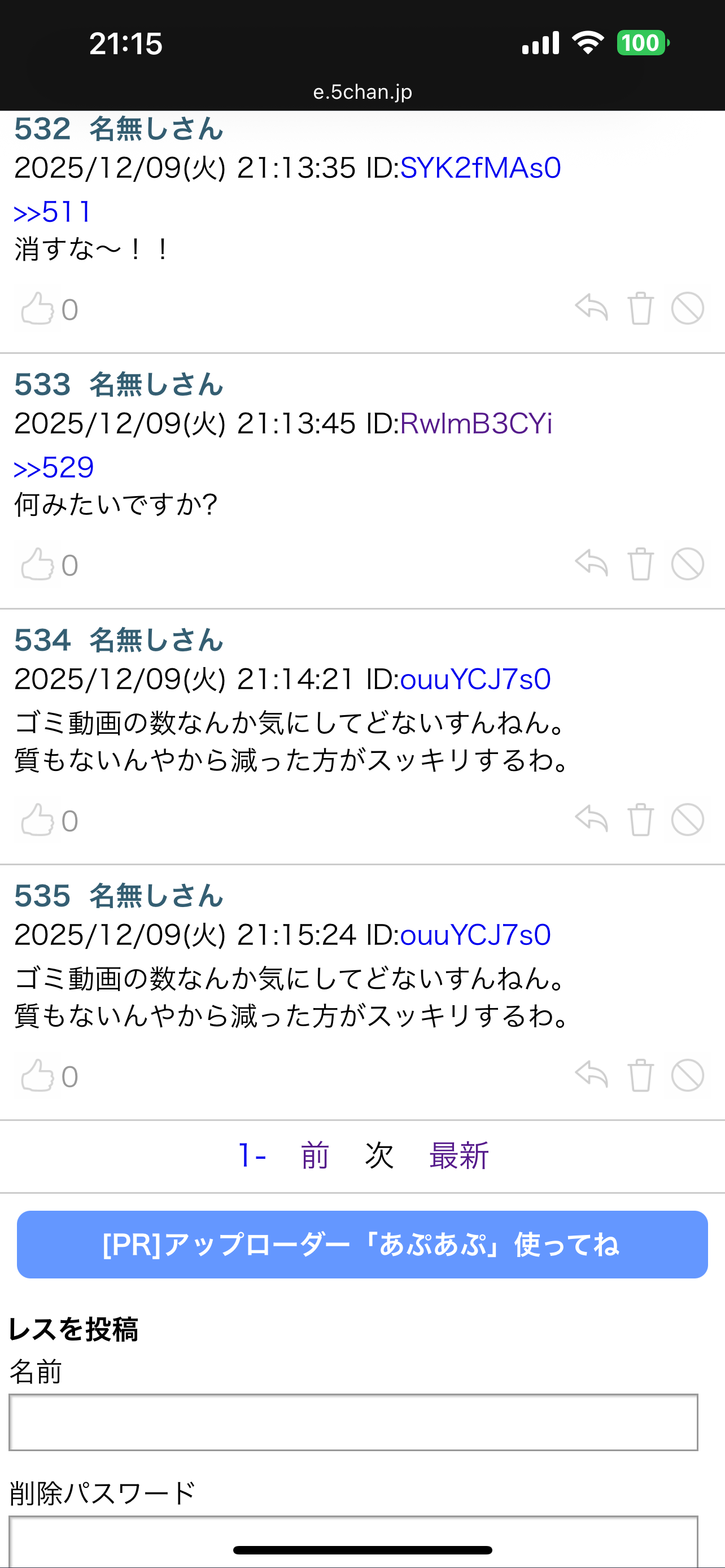
Task: Expand ID SYK2fMAs0 post history
Action: (481, 169)
